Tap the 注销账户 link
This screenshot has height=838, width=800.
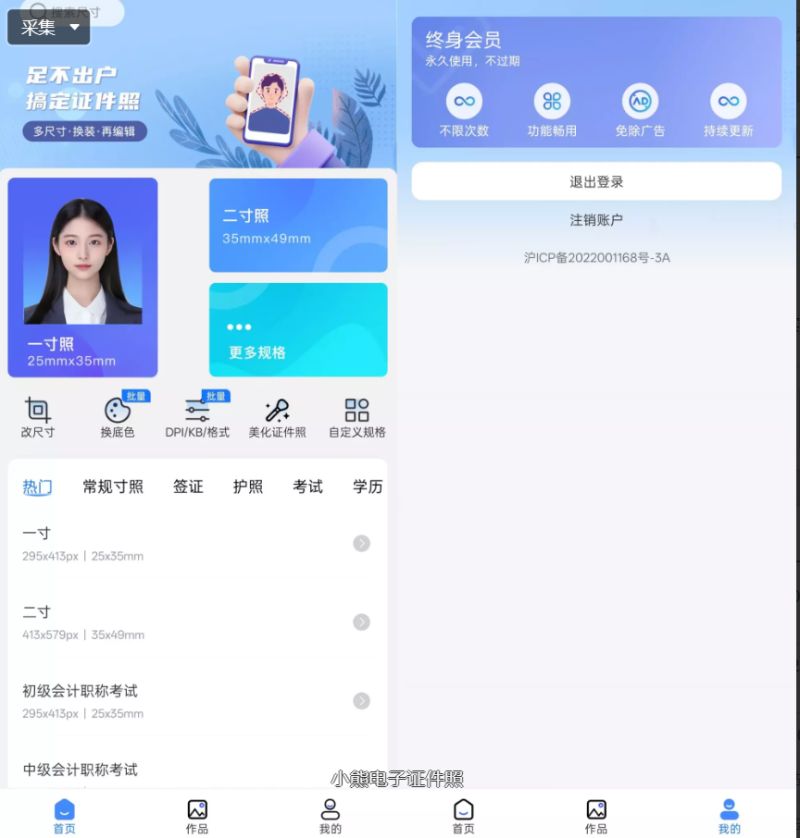(596, 220)
